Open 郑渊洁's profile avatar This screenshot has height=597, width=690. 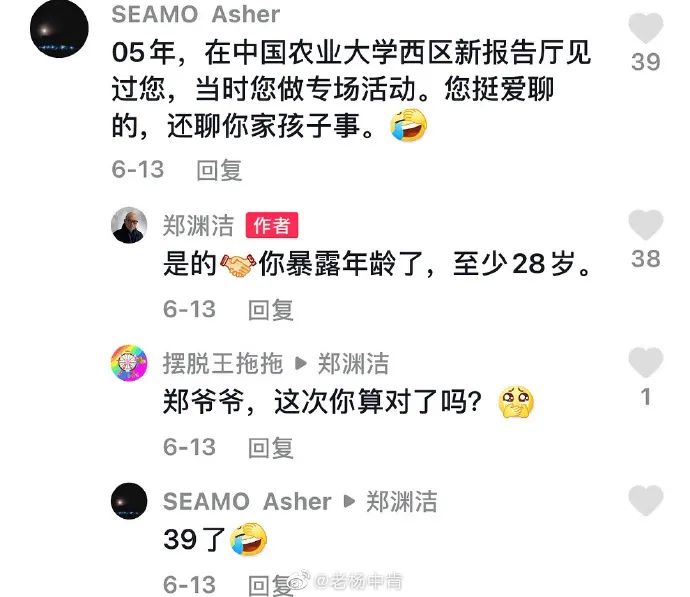(130, 226)
